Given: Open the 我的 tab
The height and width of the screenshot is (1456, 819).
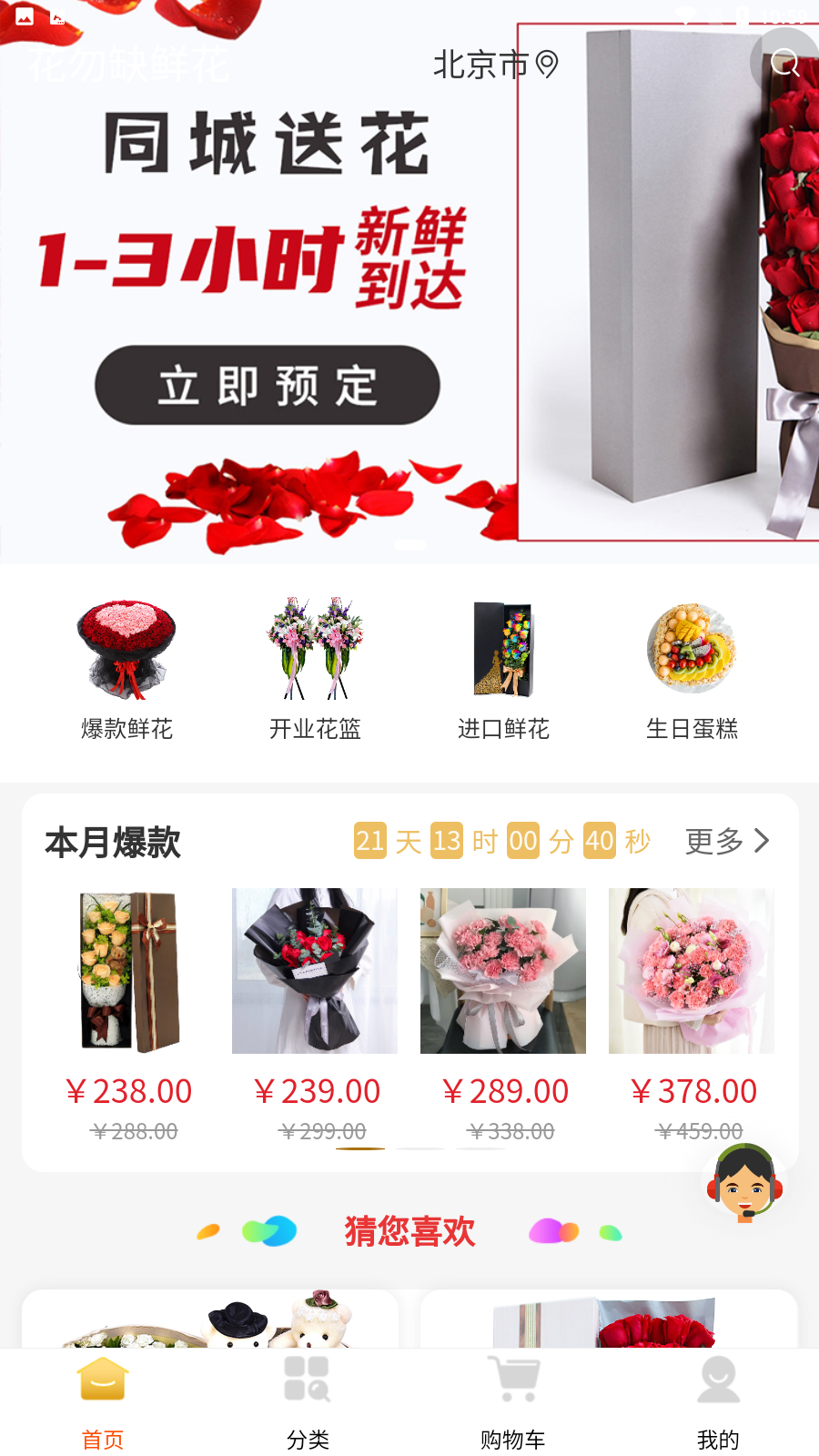Looking at the screenshot, I should pos(718,1402).
